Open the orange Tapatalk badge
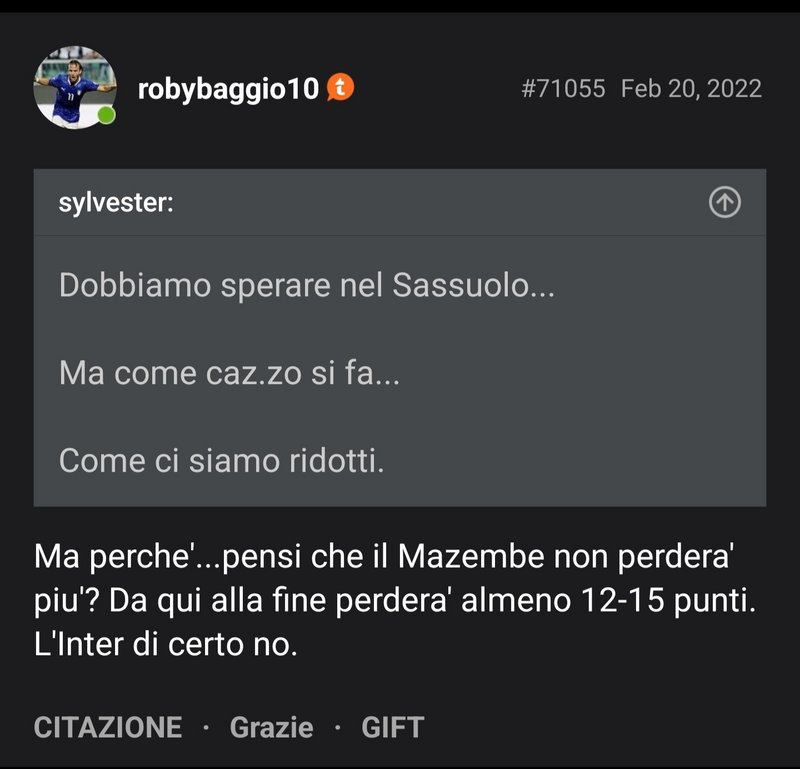Viewport: 800px width, 769px height. (341, 88)
